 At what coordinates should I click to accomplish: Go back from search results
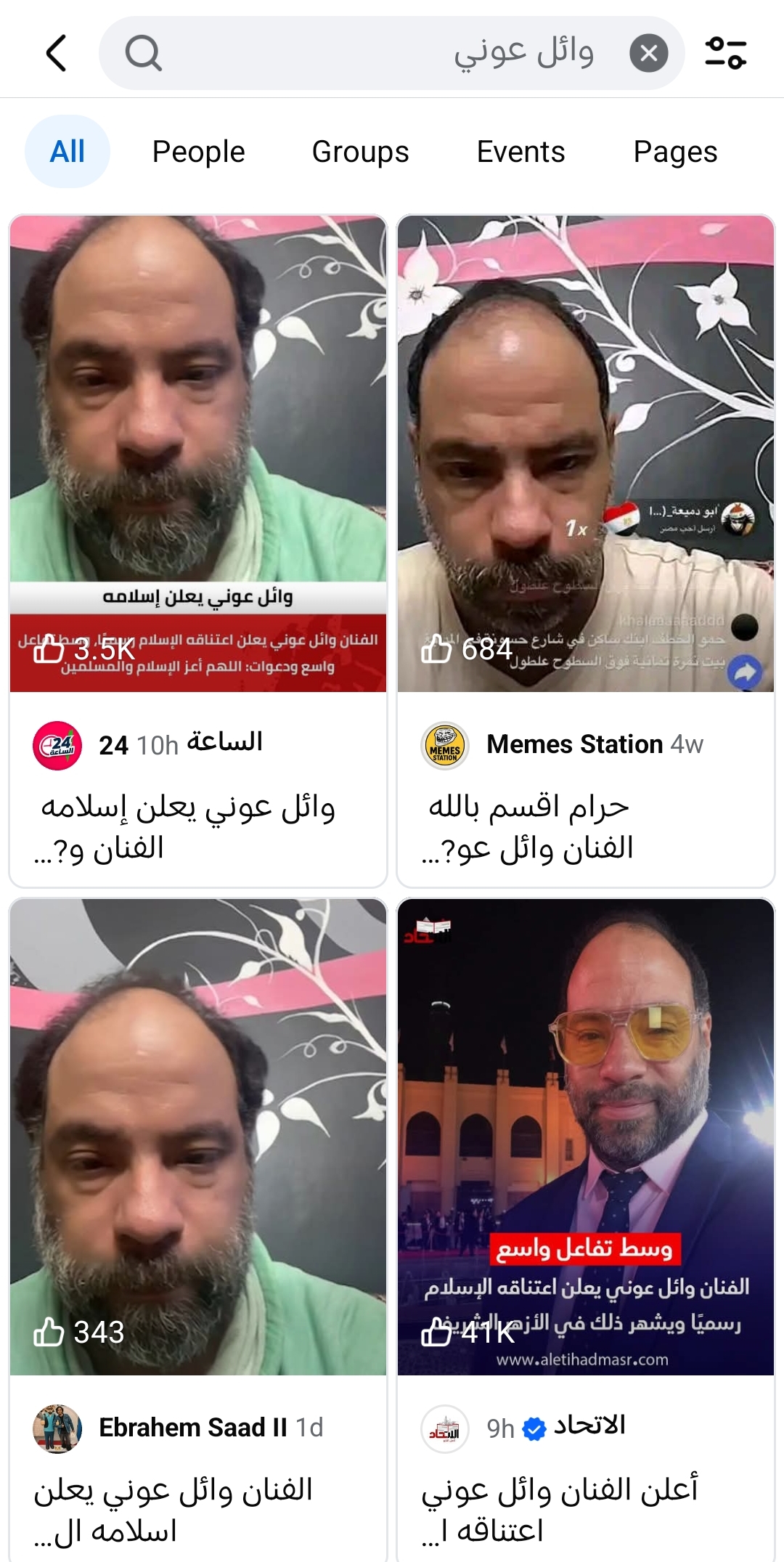click(x=56, y=53)
